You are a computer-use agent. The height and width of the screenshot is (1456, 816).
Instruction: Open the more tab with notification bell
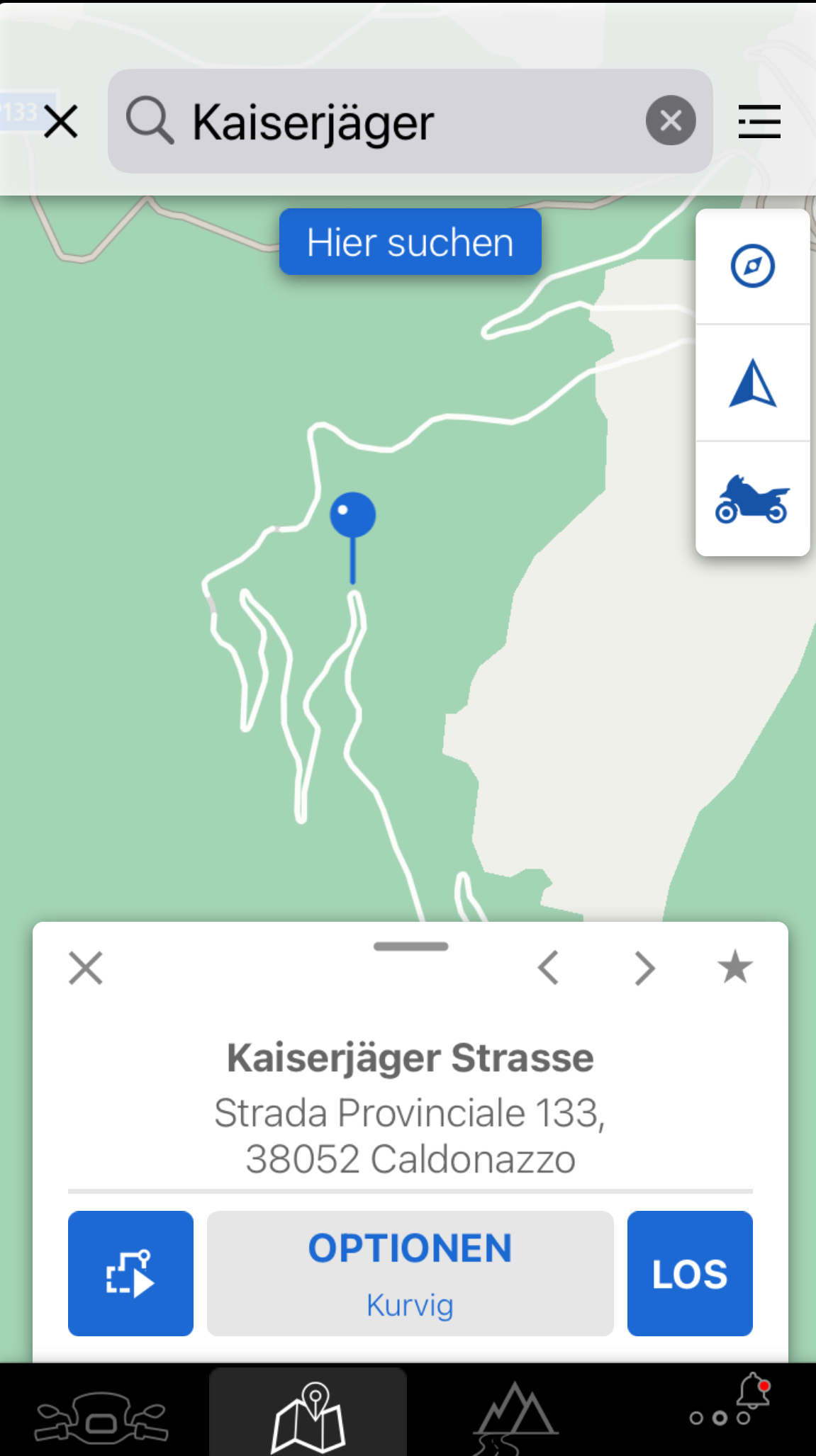point(730,1401)
